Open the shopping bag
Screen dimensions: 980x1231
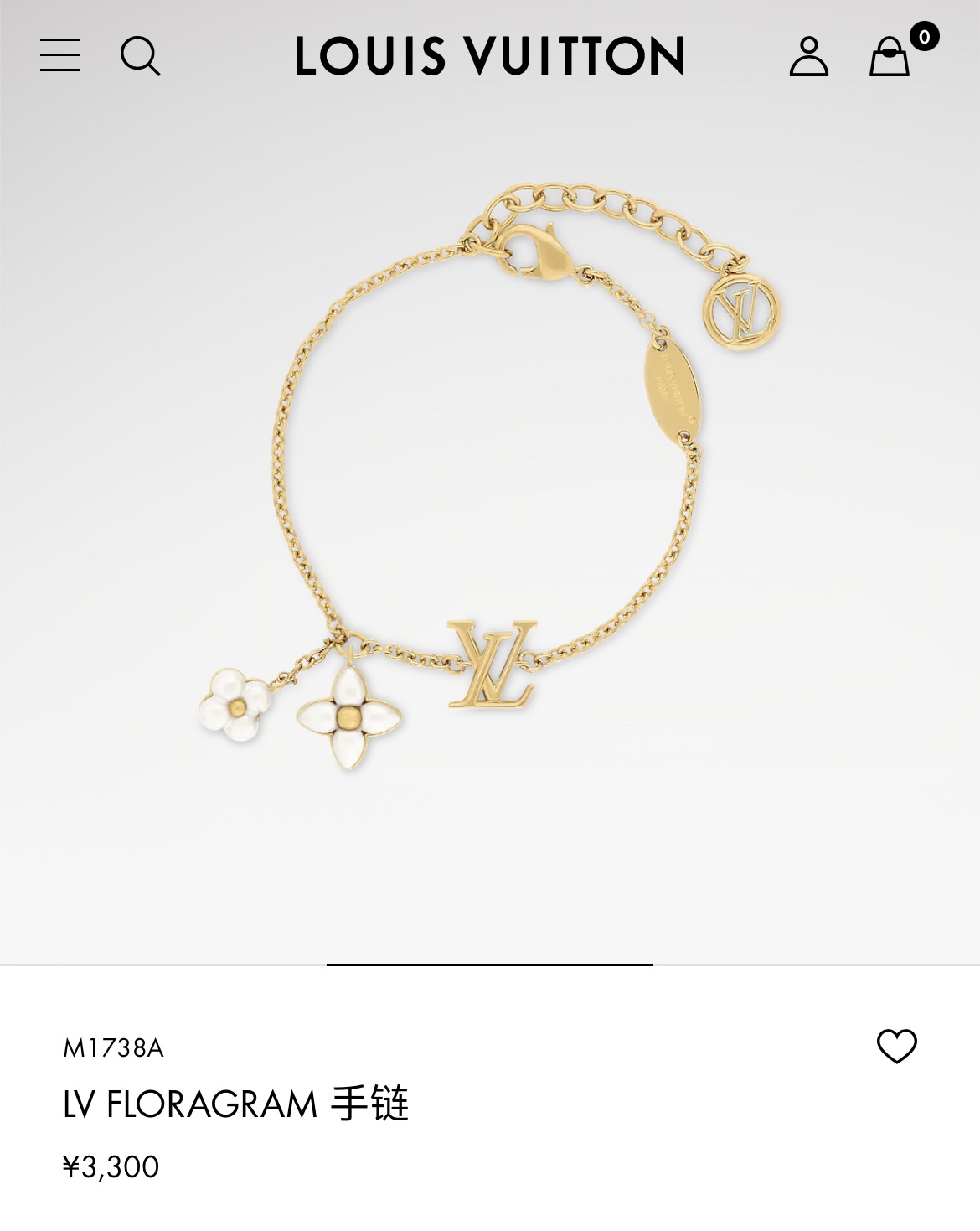point(890,57)
